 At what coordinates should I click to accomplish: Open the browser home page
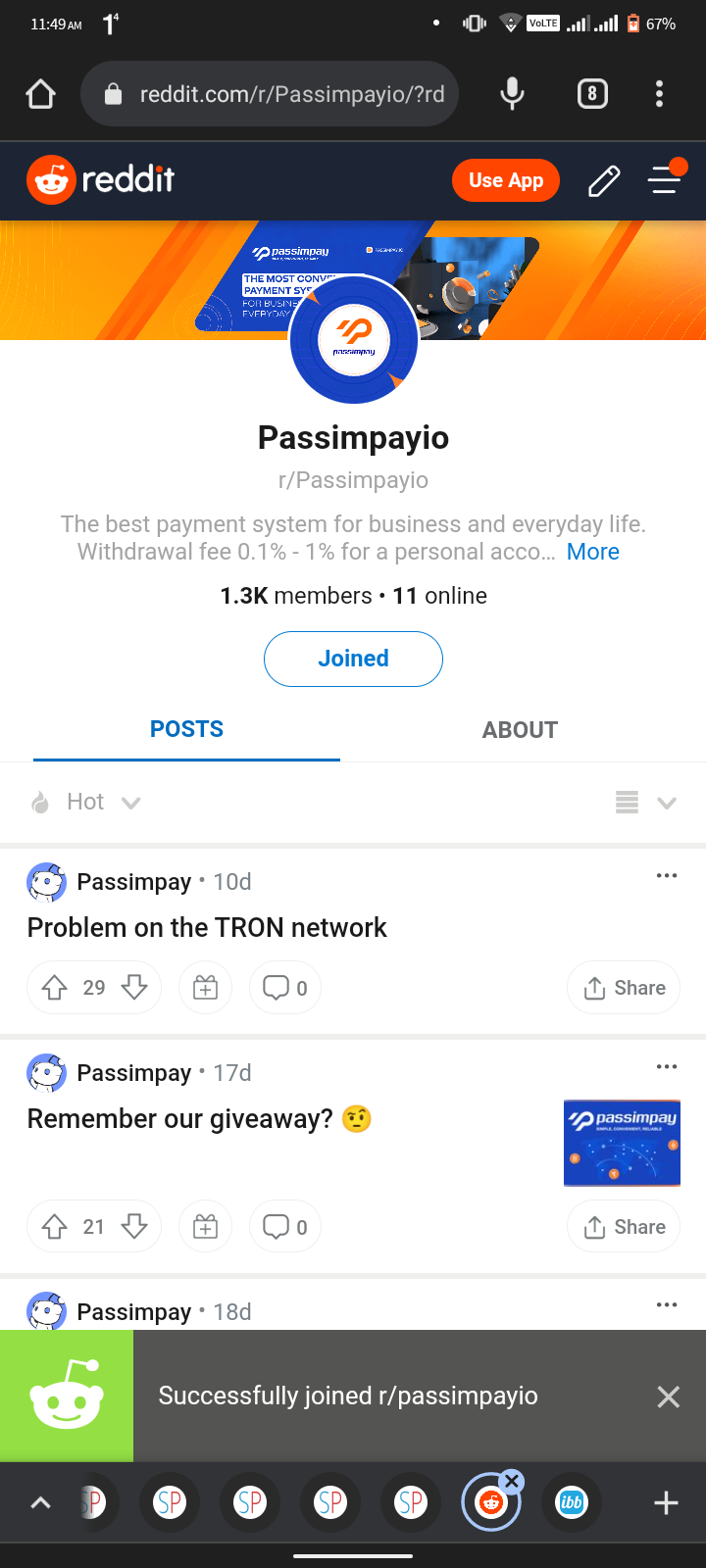(40, 94)
